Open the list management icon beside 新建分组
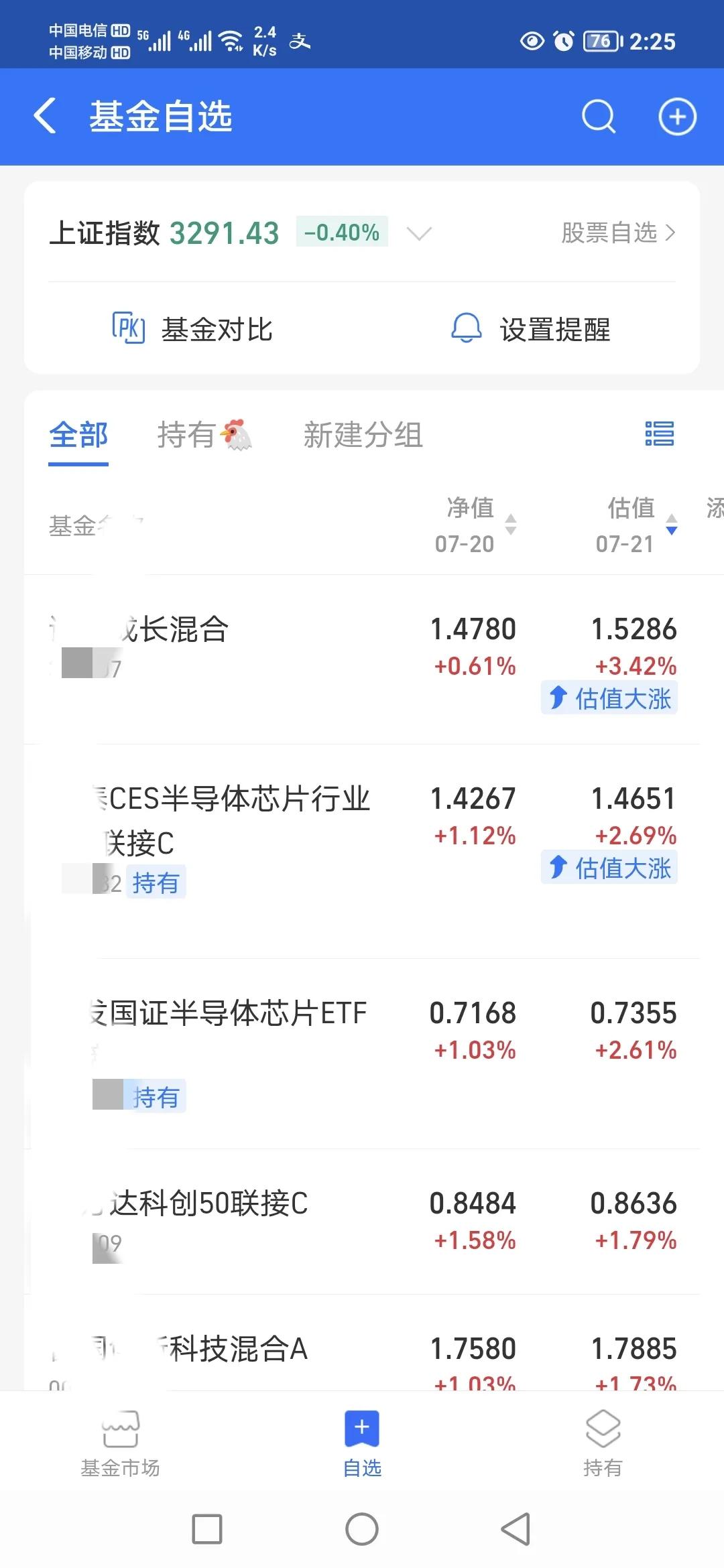The image size is (724, 1568). tap(659, 436)
